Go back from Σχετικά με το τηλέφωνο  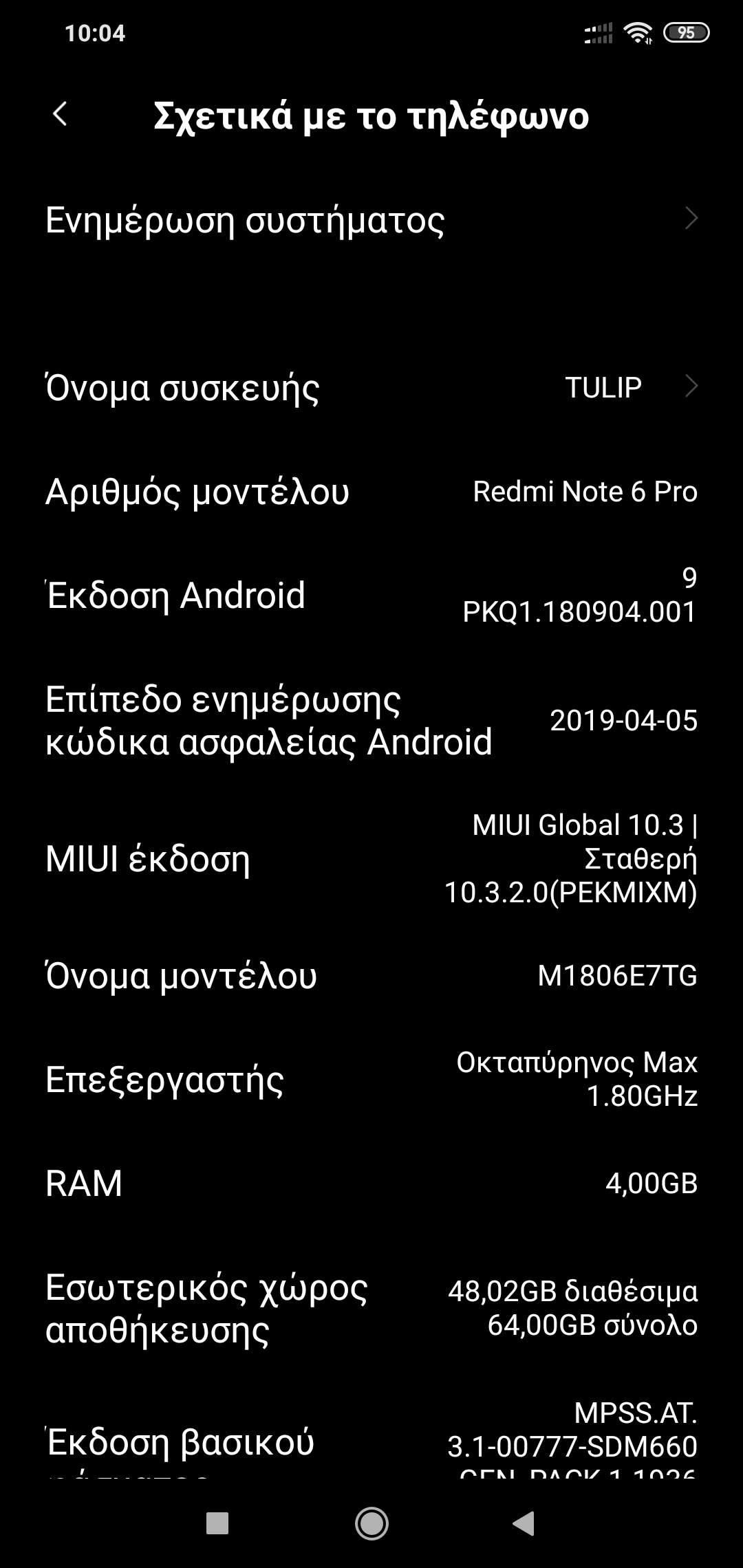[61, 114]
